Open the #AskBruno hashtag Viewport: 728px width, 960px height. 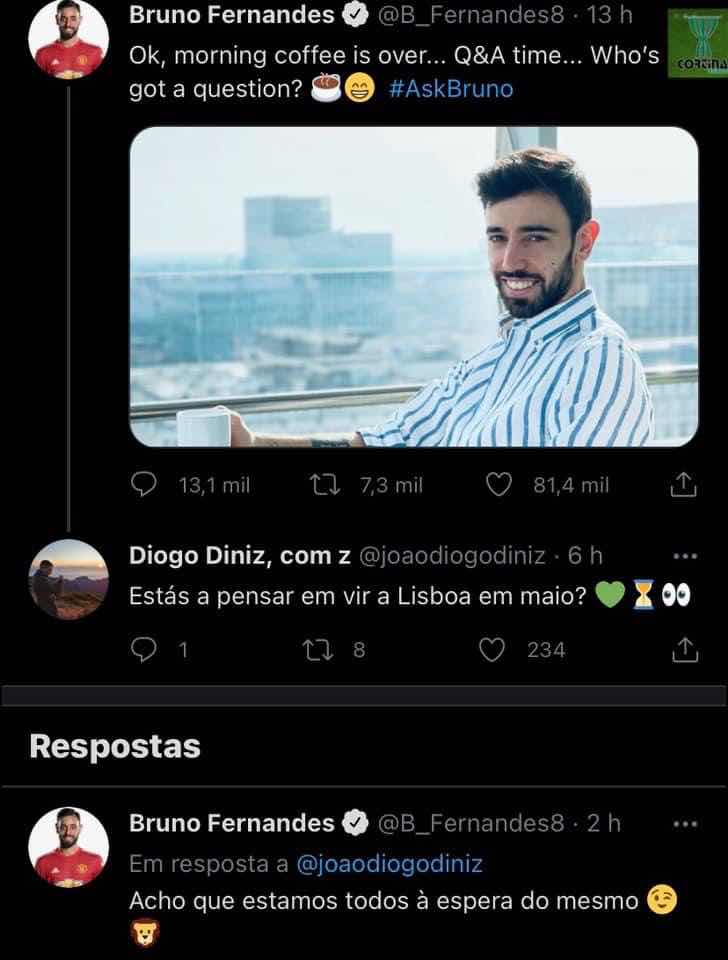(x=447, y=89)
